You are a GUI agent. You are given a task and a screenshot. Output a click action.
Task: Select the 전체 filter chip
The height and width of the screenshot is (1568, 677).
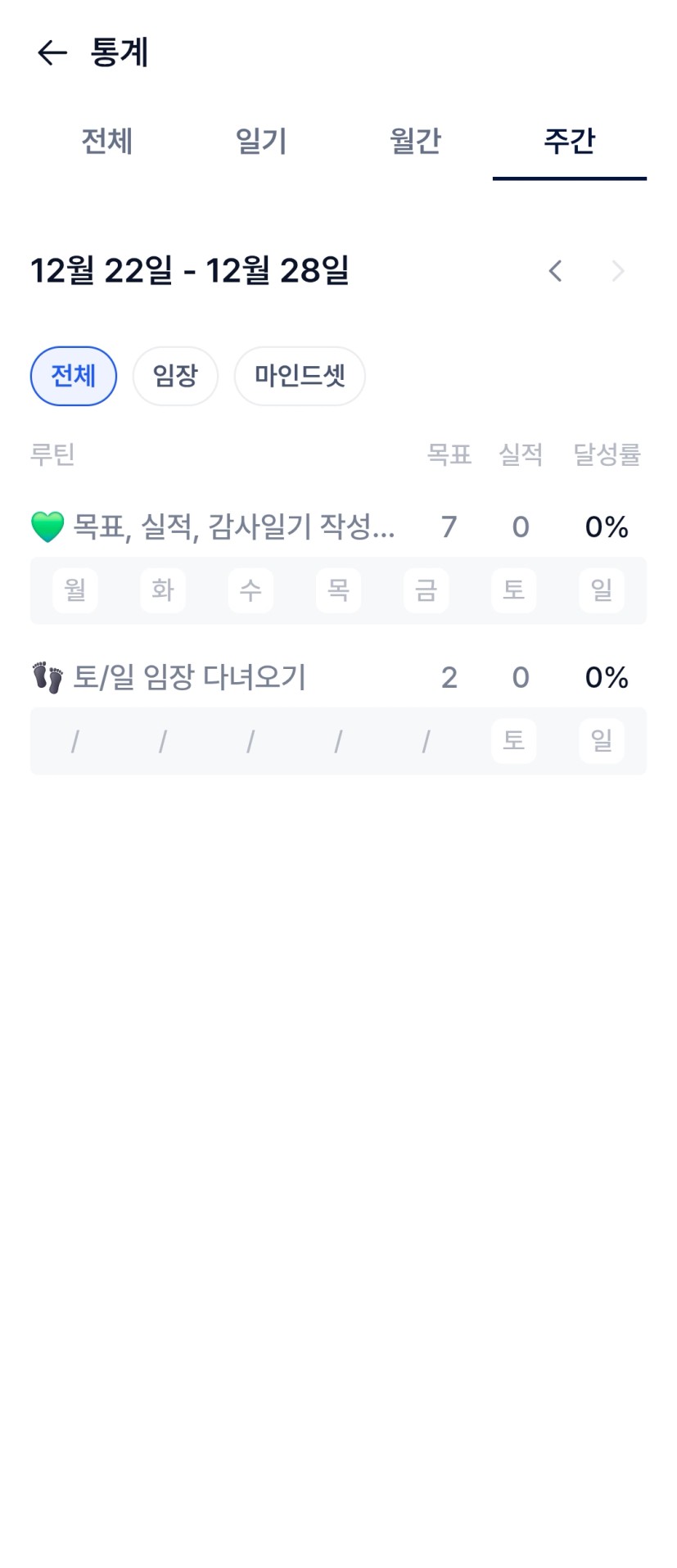[x=74, y=376]
